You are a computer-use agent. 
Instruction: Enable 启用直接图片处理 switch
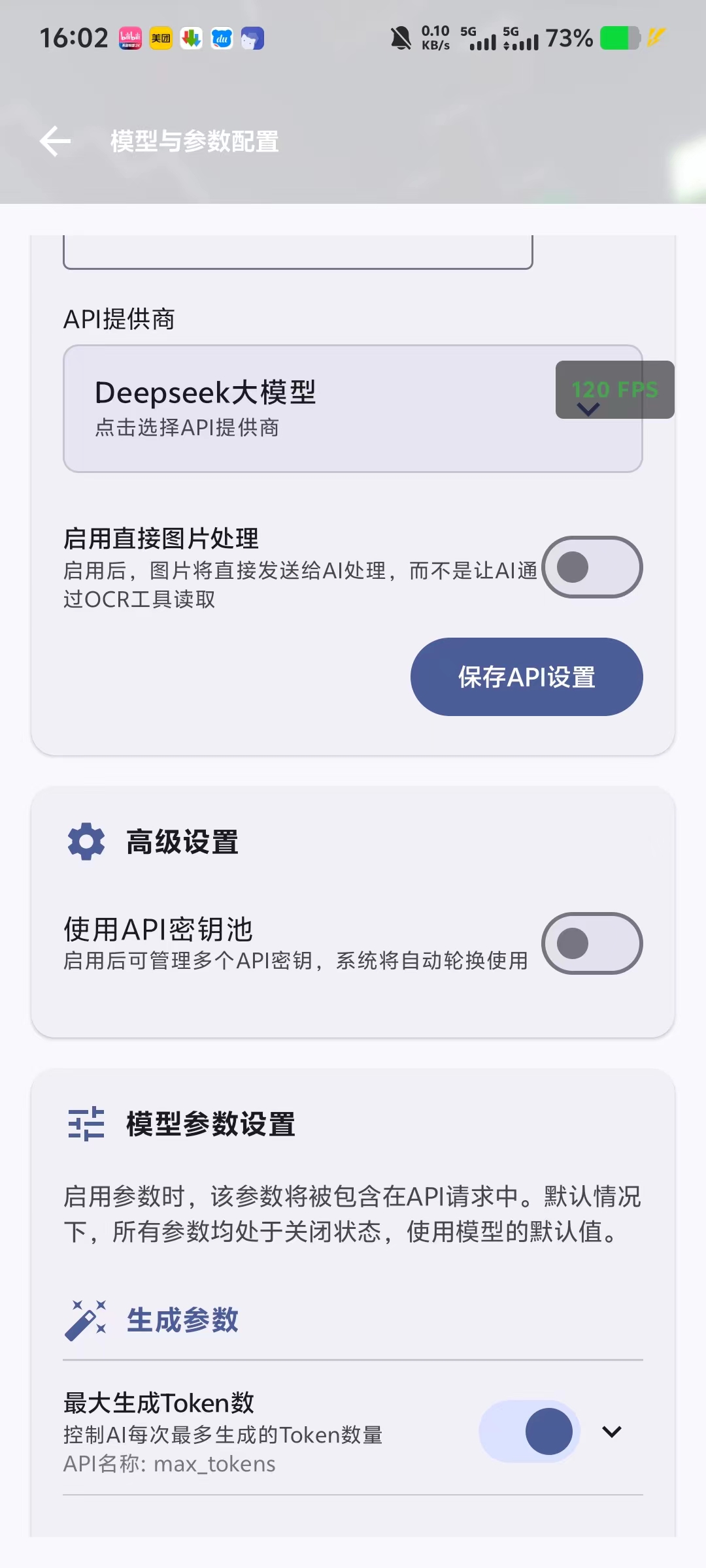point(592,567)
